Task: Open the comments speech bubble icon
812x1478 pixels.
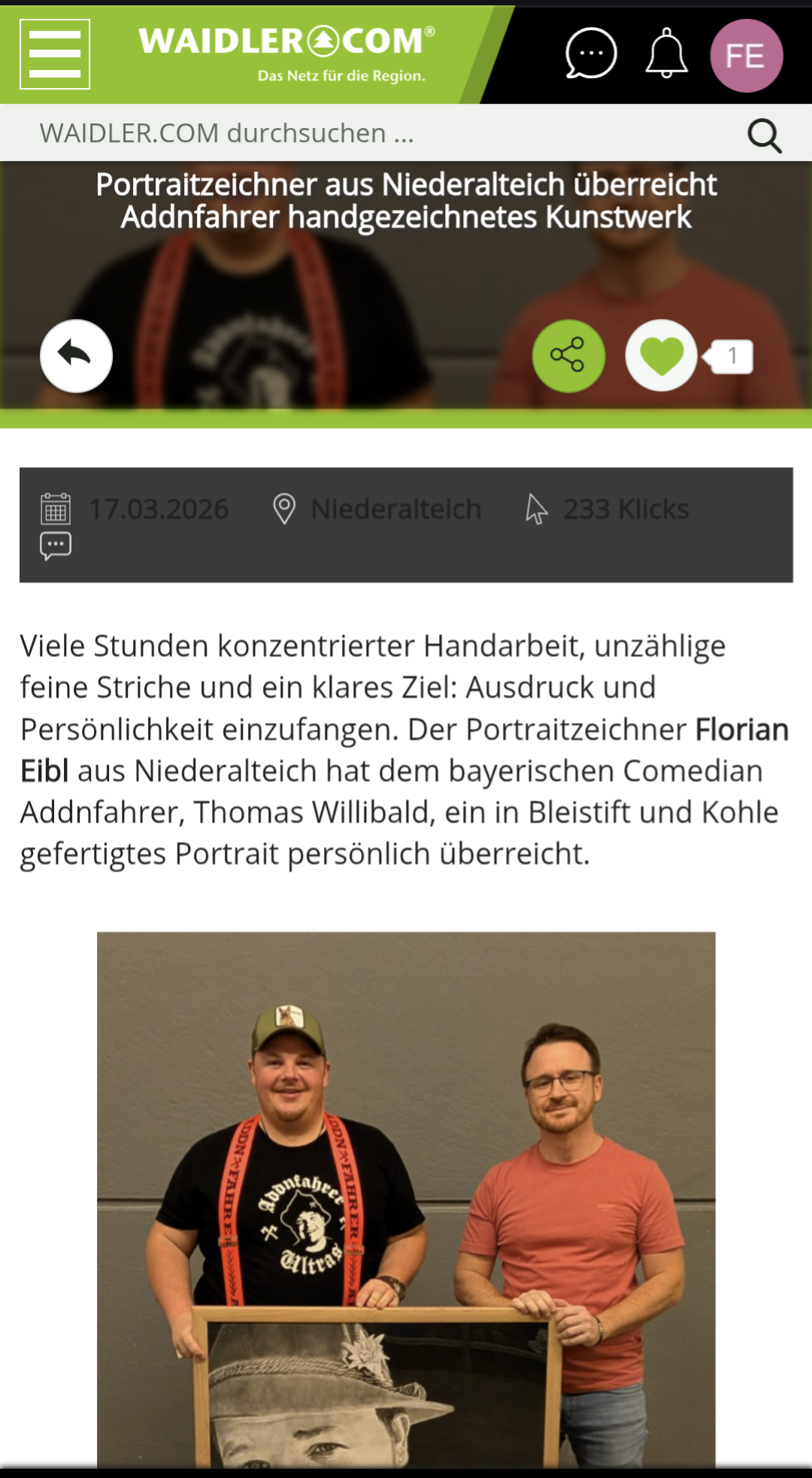Action: click(x=56, y=545)
